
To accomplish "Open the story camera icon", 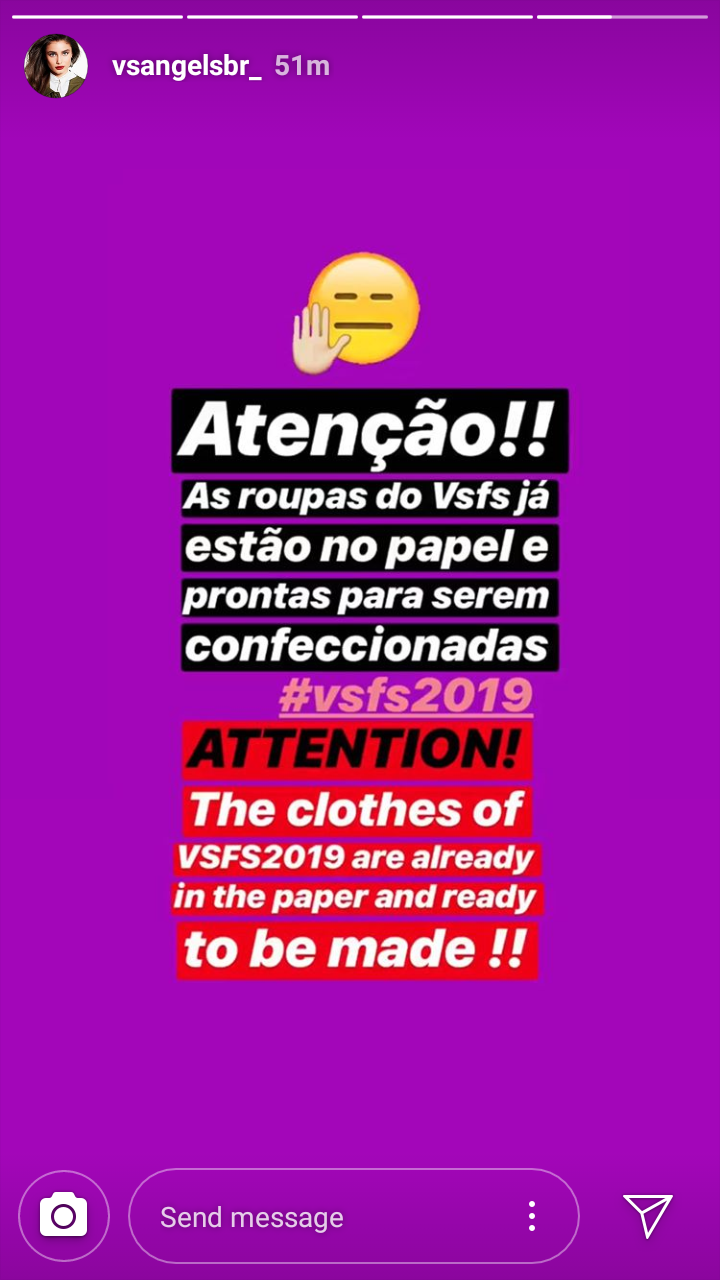I will coord(63,1216).
